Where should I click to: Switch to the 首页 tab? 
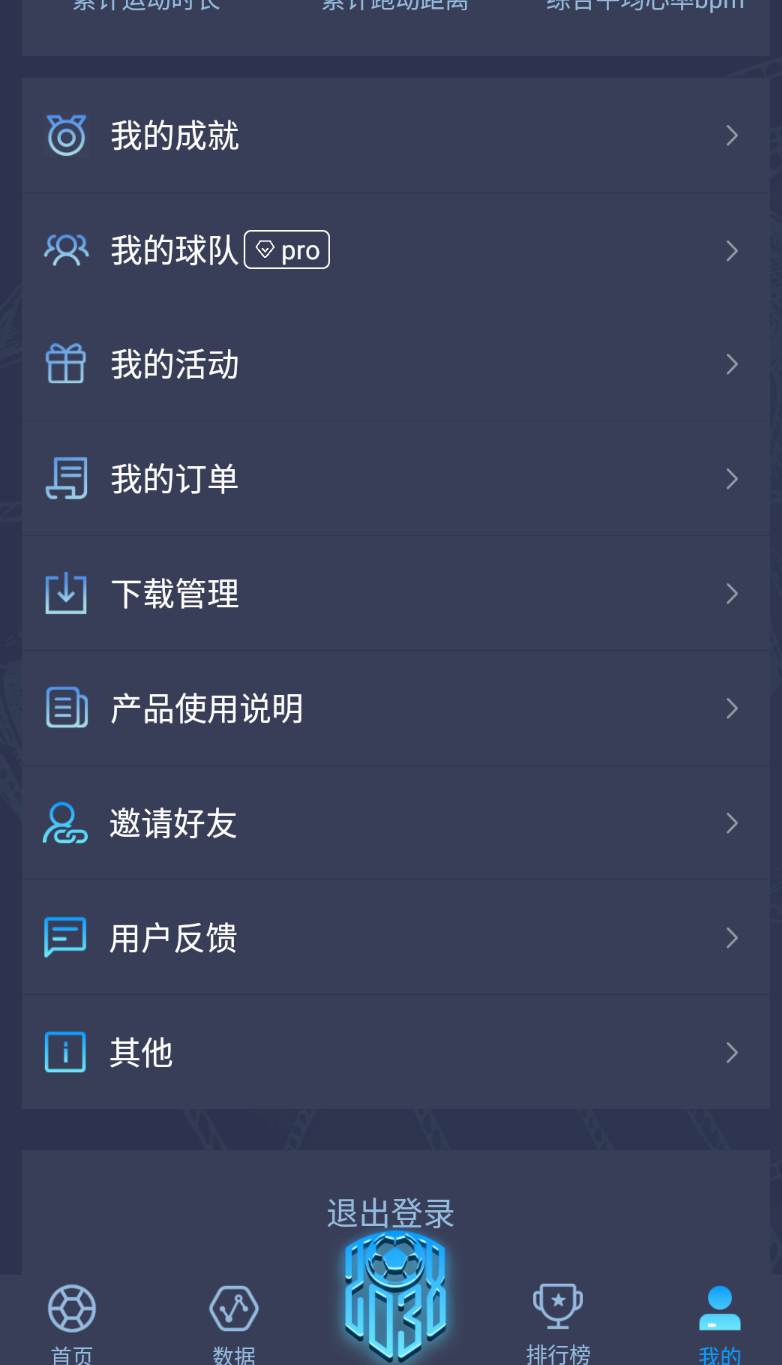point(72,1322)
